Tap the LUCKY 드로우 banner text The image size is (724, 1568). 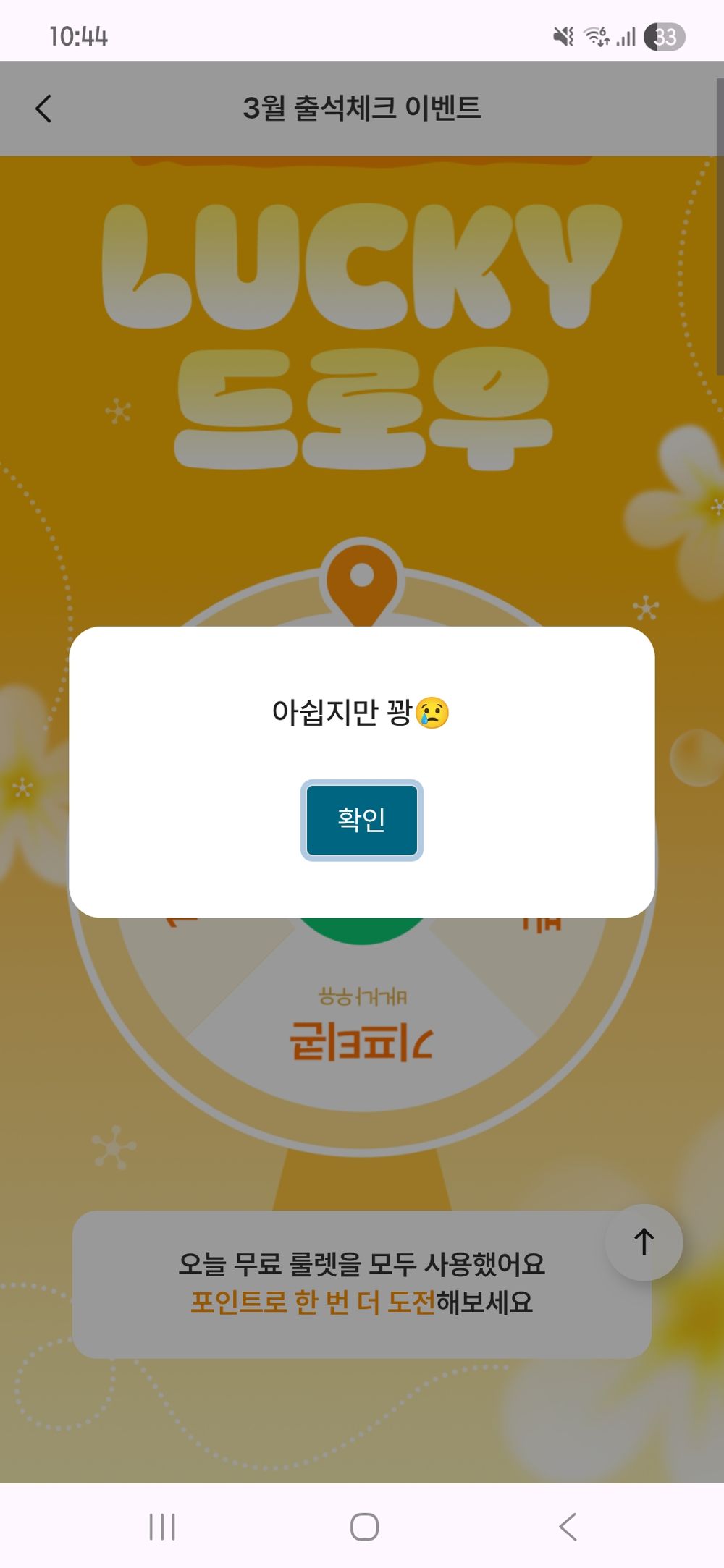pyautogui.click(x=361, y=326)
